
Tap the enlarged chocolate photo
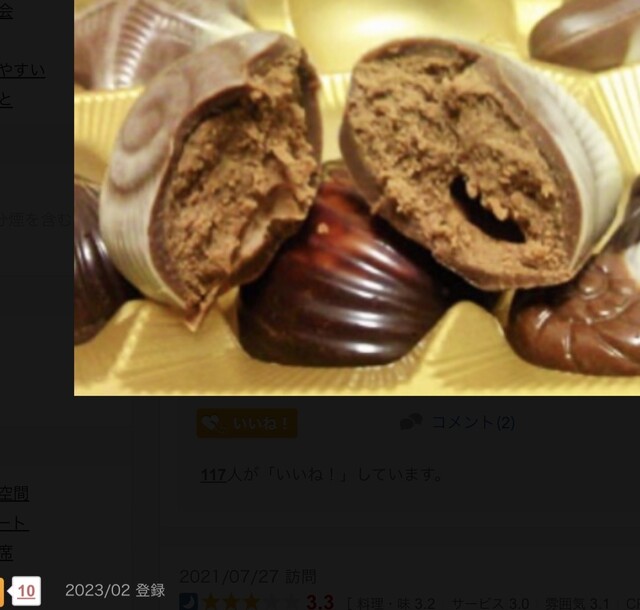pyautogui.click(x=357, y=198)
